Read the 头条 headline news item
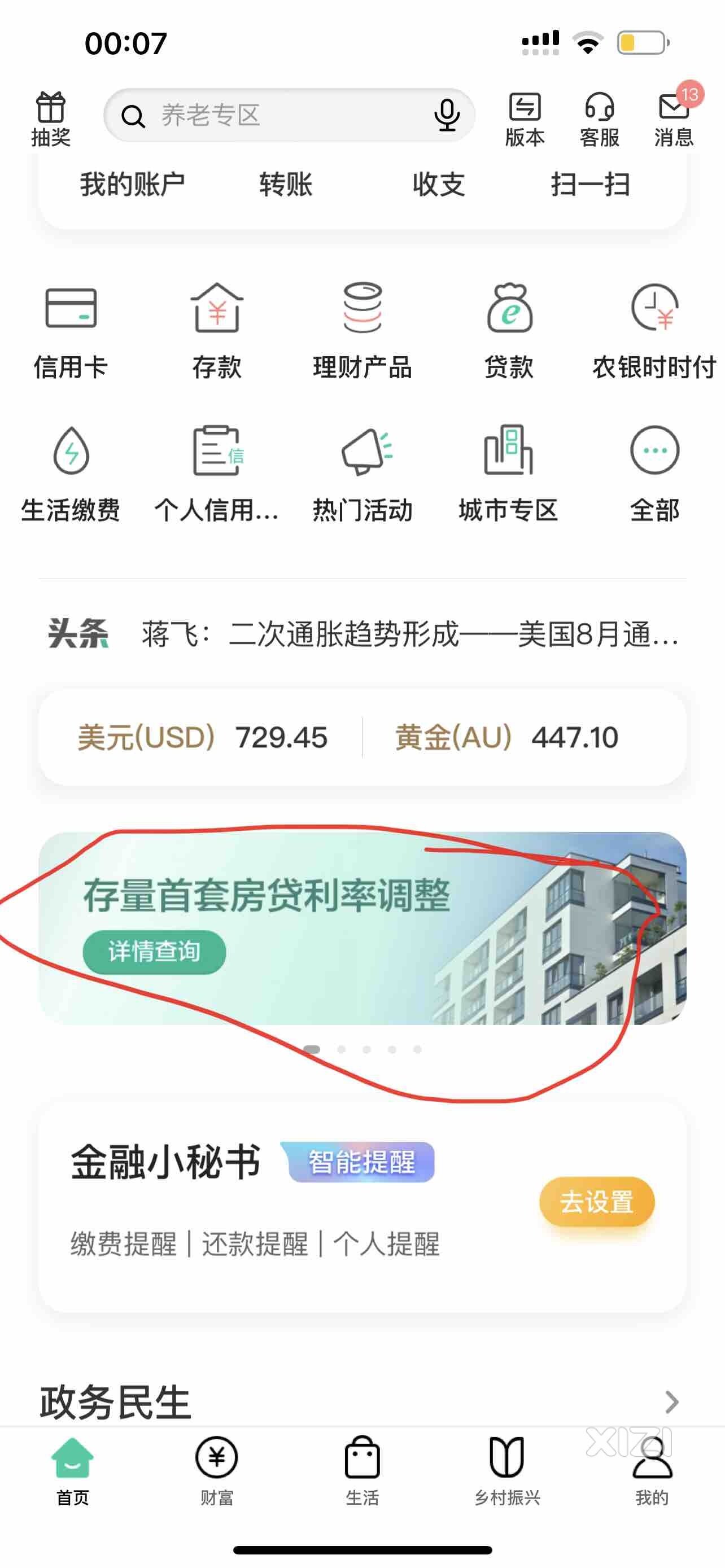Screen dimensions: 725x1568 click(x=409, y=634)
